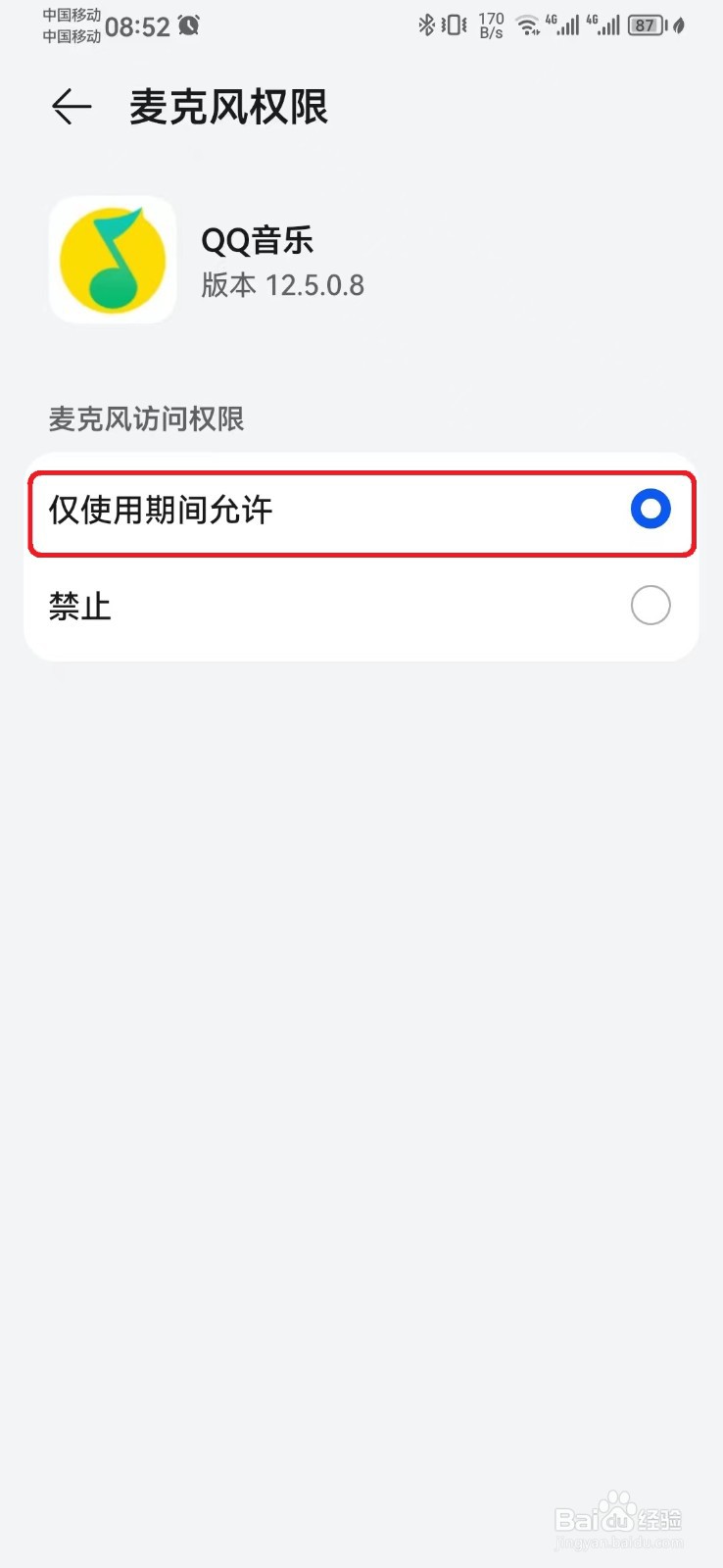Tap the 禁止 option row

click(361, 606)
